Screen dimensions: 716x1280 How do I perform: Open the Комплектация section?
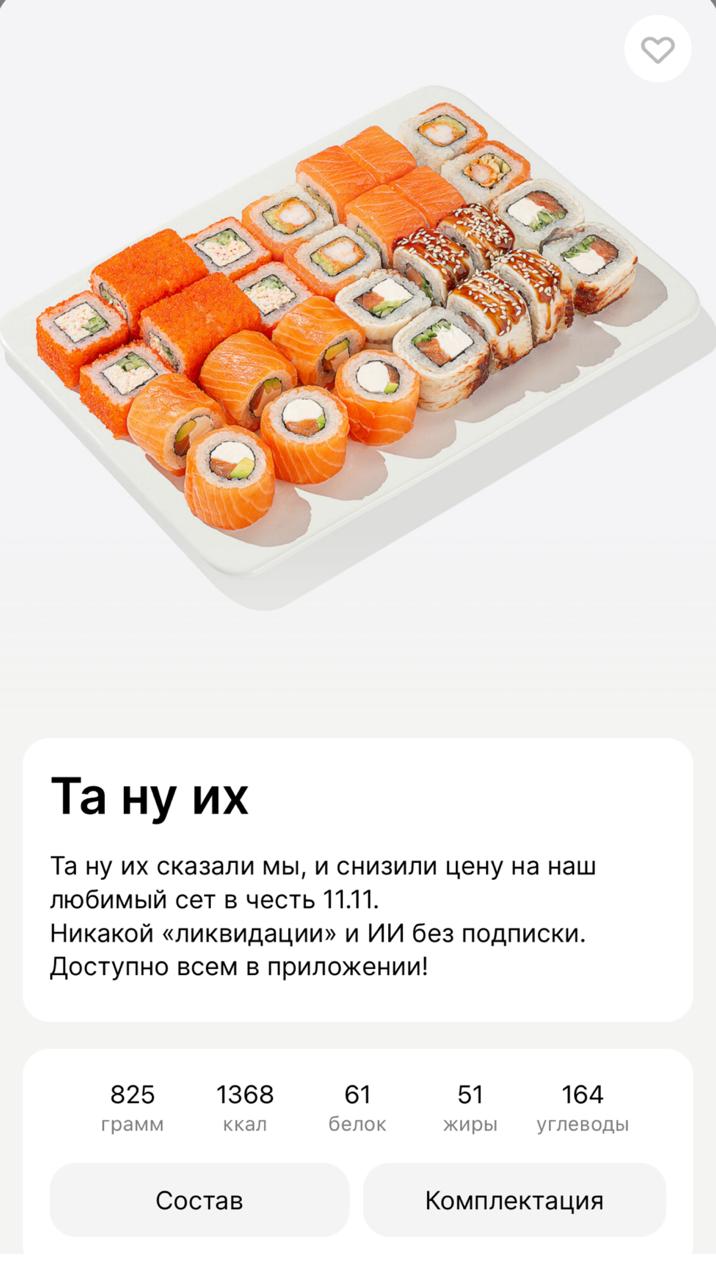point(514,1199)
